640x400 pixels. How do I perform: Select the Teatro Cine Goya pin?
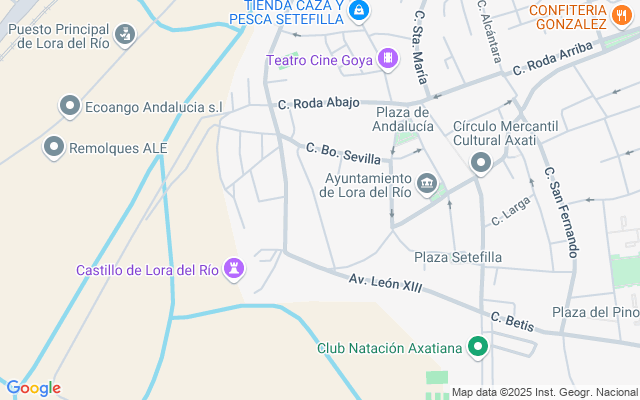[386, 60]
